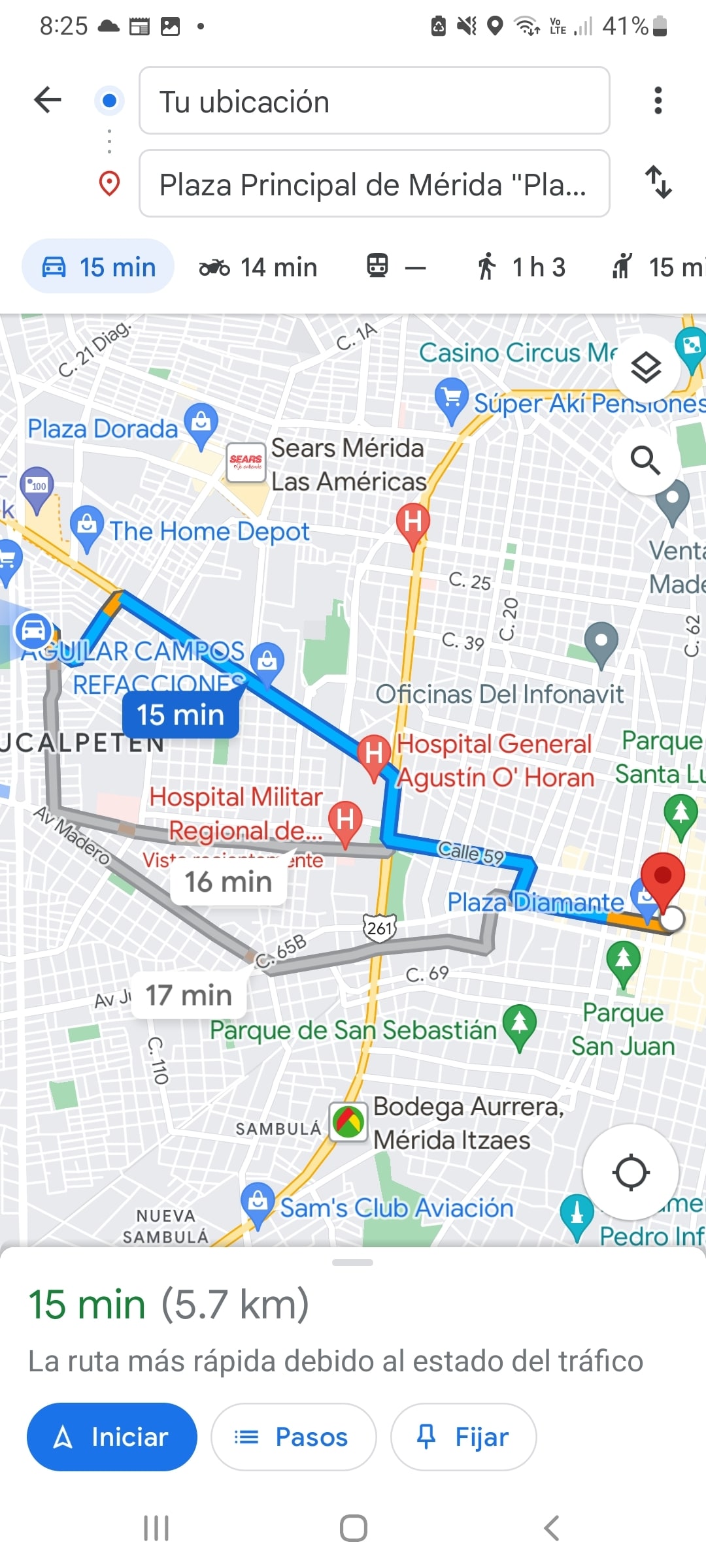The image size is (706, 1568).
Task: View route steps with Pasos
Action: [293, 1437]
